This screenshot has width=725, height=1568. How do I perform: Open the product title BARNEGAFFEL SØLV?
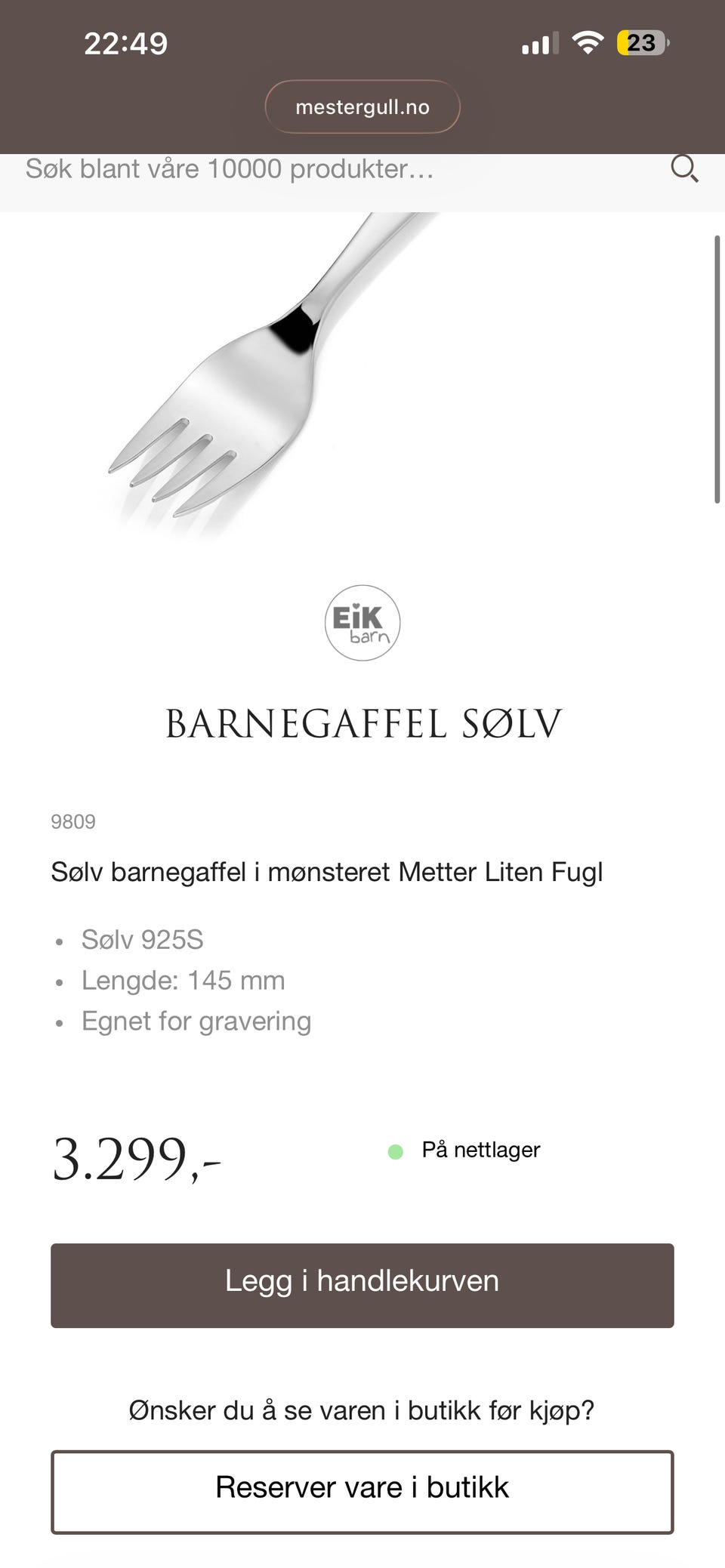(362, 723)
